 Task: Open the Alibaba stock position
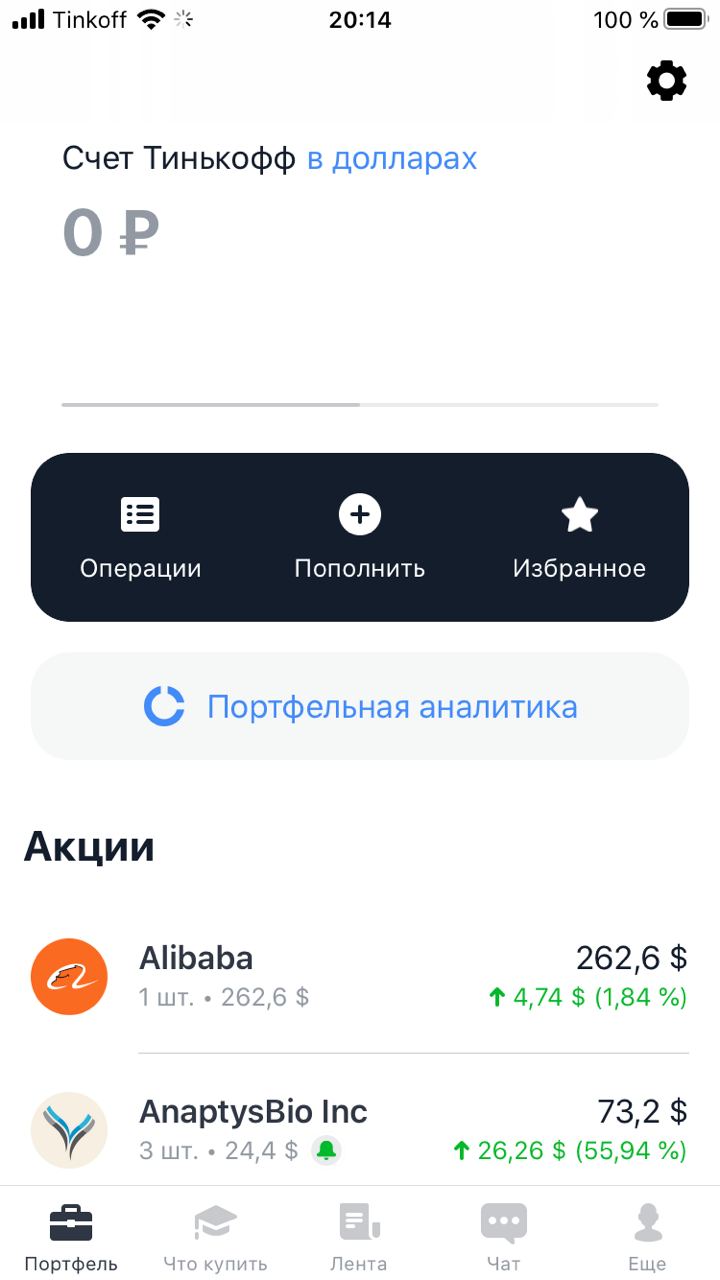tap(360, 977)
